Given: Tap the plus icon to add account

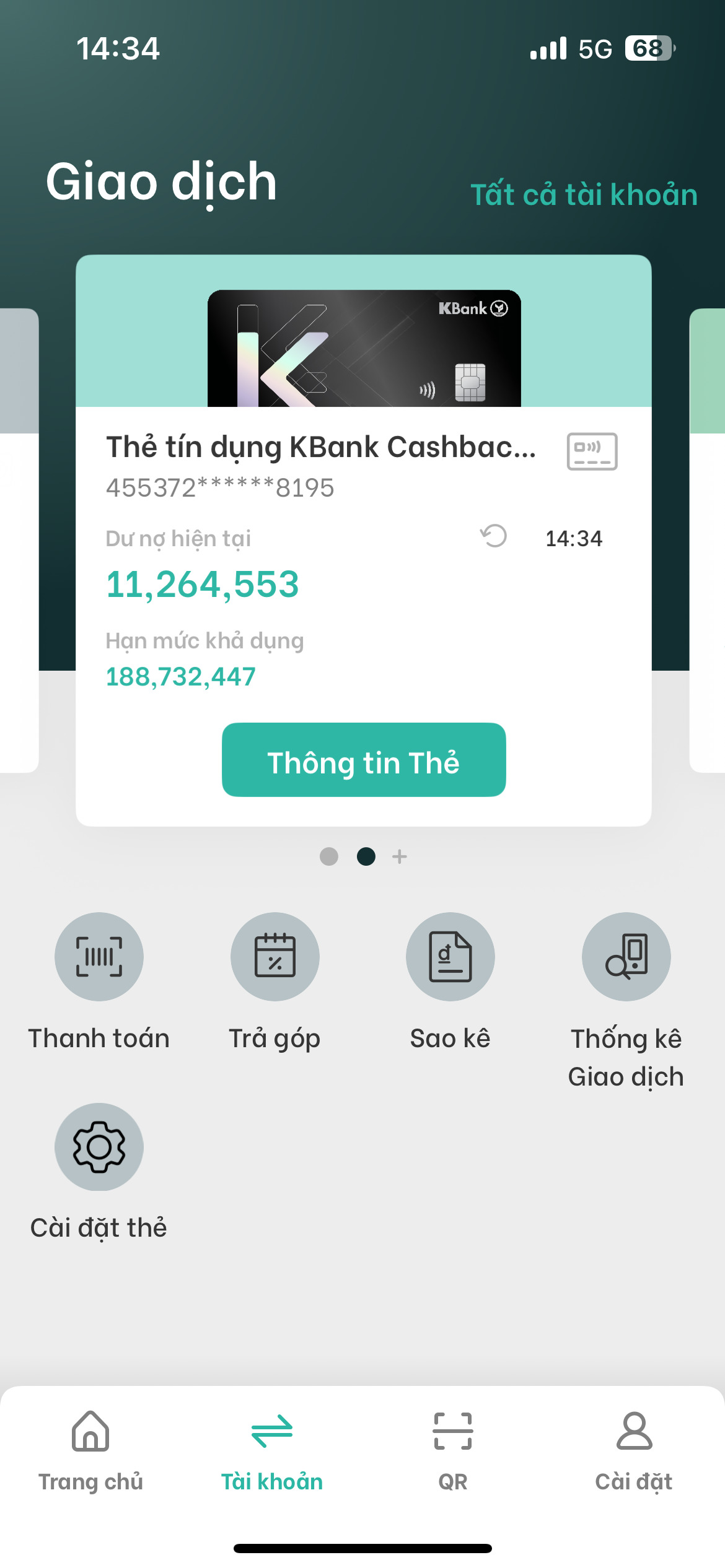Looking at the screenshot, I should tap(400, 856).
